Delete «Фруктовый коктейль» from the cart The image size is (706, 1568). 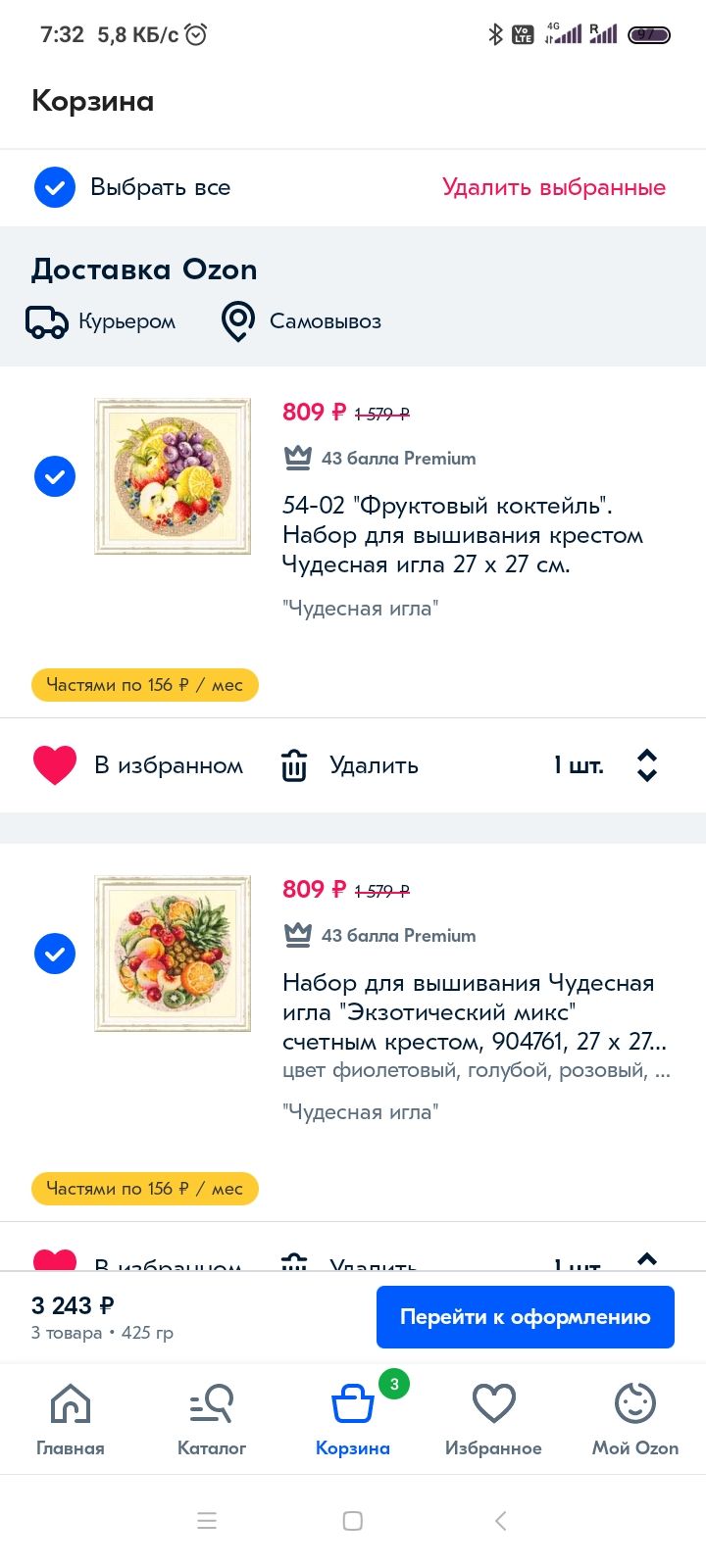(x=351, y=765)
